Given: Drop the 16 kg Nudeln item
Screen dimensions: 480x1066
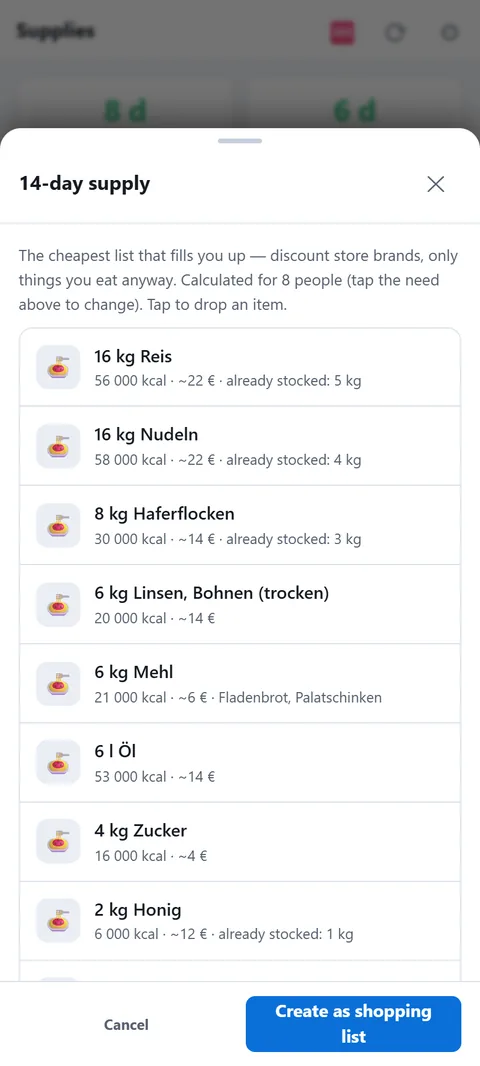Looking at the screenshot, I should (x=240, y=446).
